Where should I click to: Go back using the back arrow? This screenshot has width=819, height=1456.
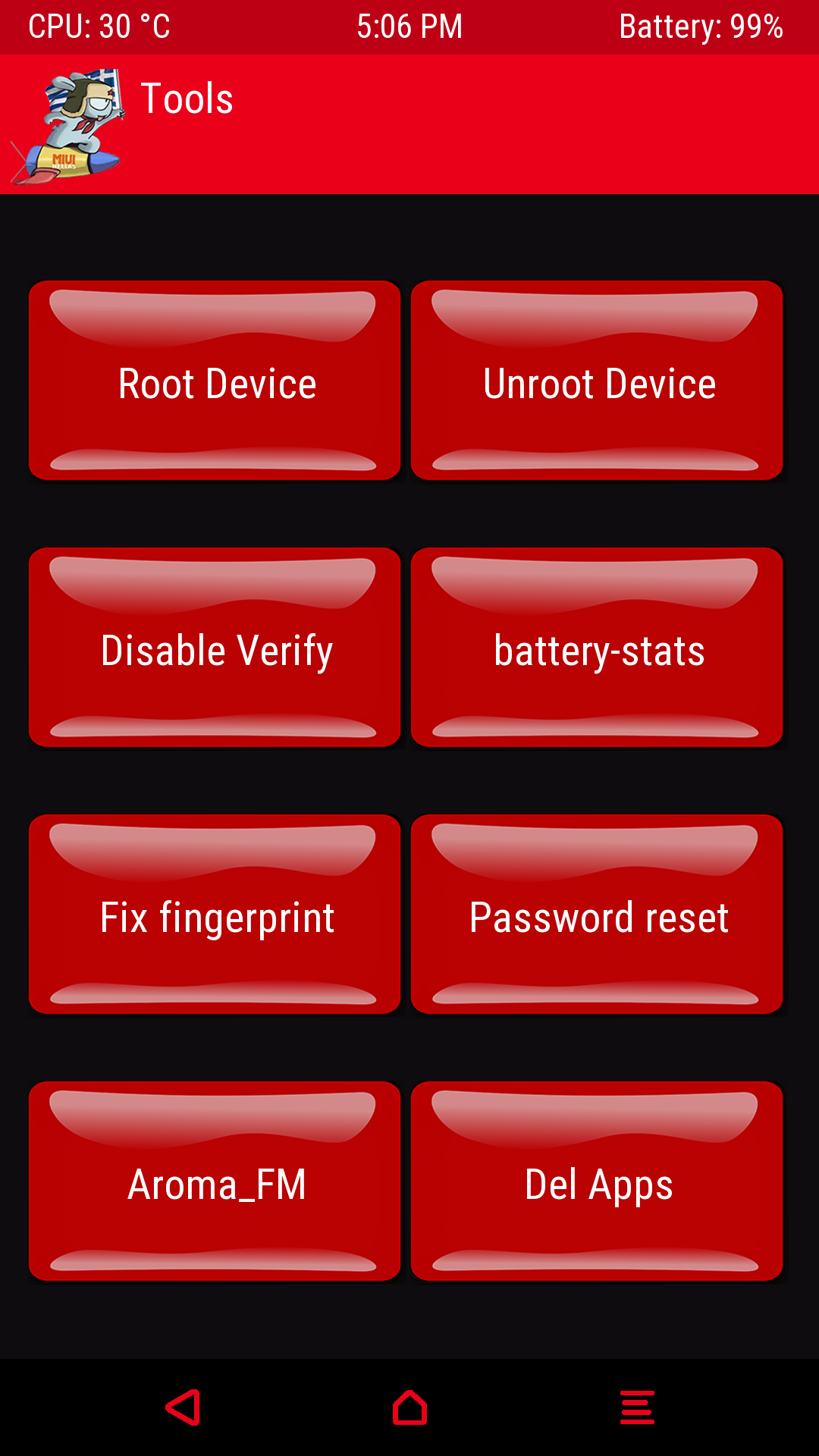[x=184, y=1407]
